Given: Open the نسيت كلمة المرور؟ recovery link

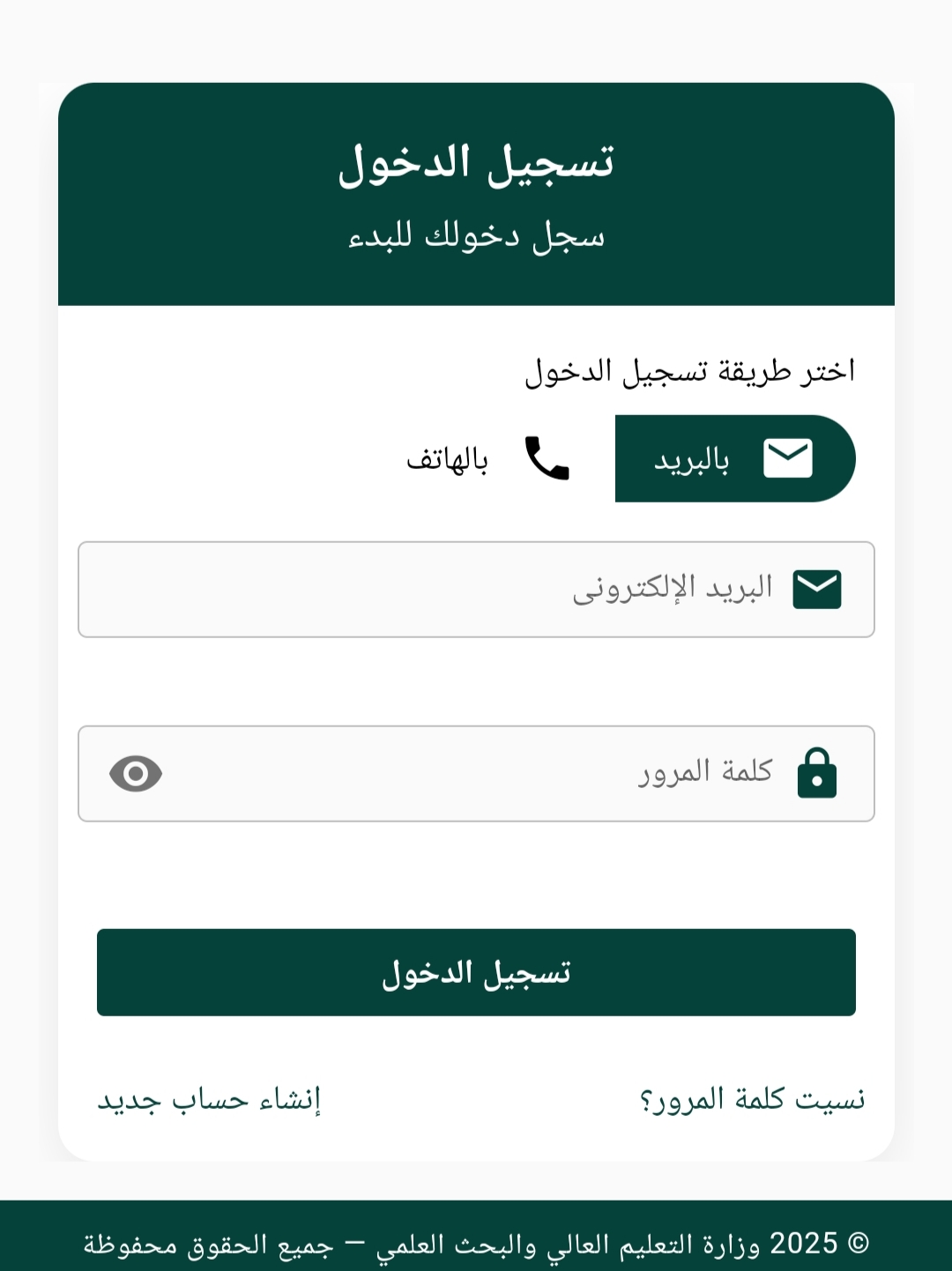Looking at the screenshot, I should [x=754, y=1098].
